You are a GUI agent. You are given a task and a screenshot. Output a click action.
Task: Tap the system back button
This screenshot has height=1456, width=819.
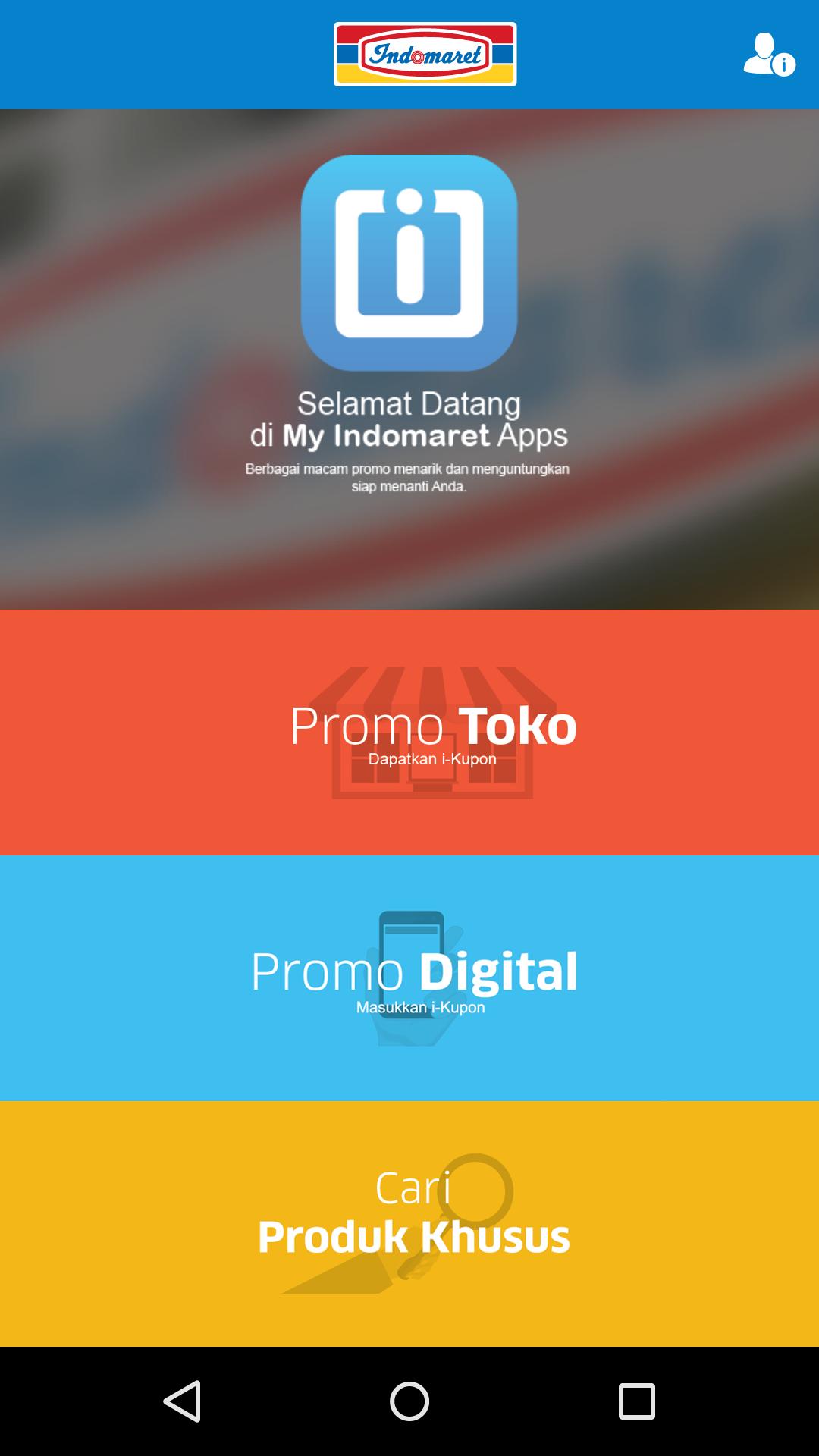[182, 1401]
